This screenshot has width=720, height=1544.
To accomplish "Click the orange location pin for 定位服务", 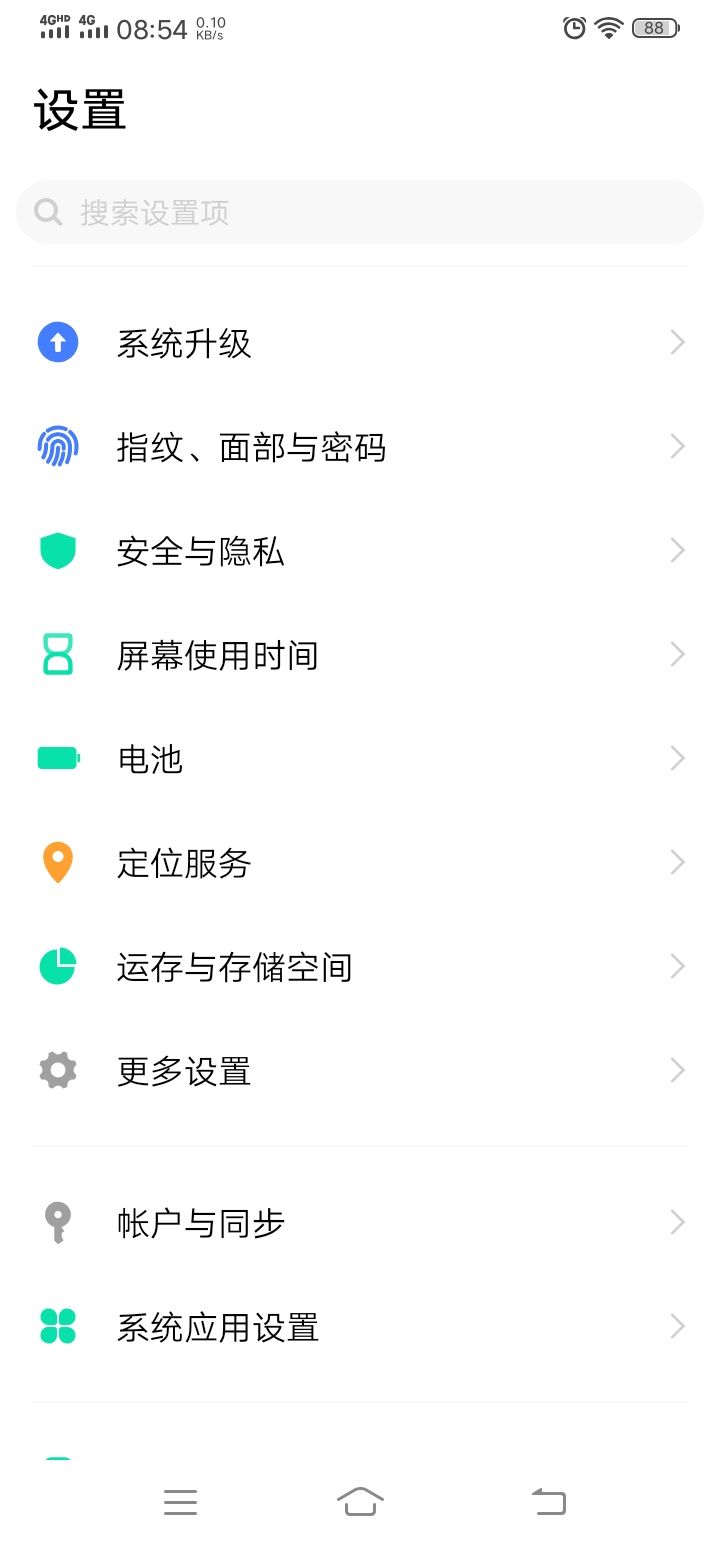I will click(57, 862).
